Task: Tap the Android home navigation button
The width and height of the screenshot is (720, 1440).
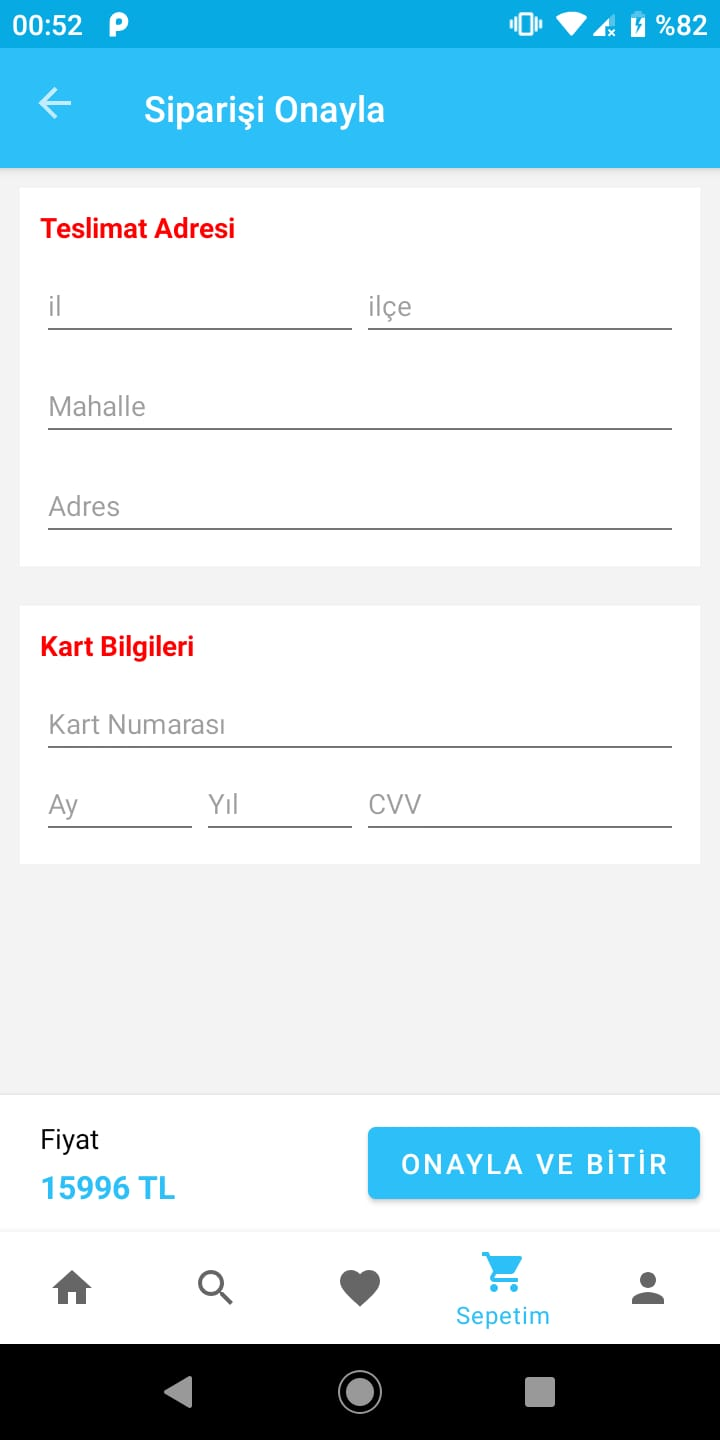Action: (x=359, y=1391)
